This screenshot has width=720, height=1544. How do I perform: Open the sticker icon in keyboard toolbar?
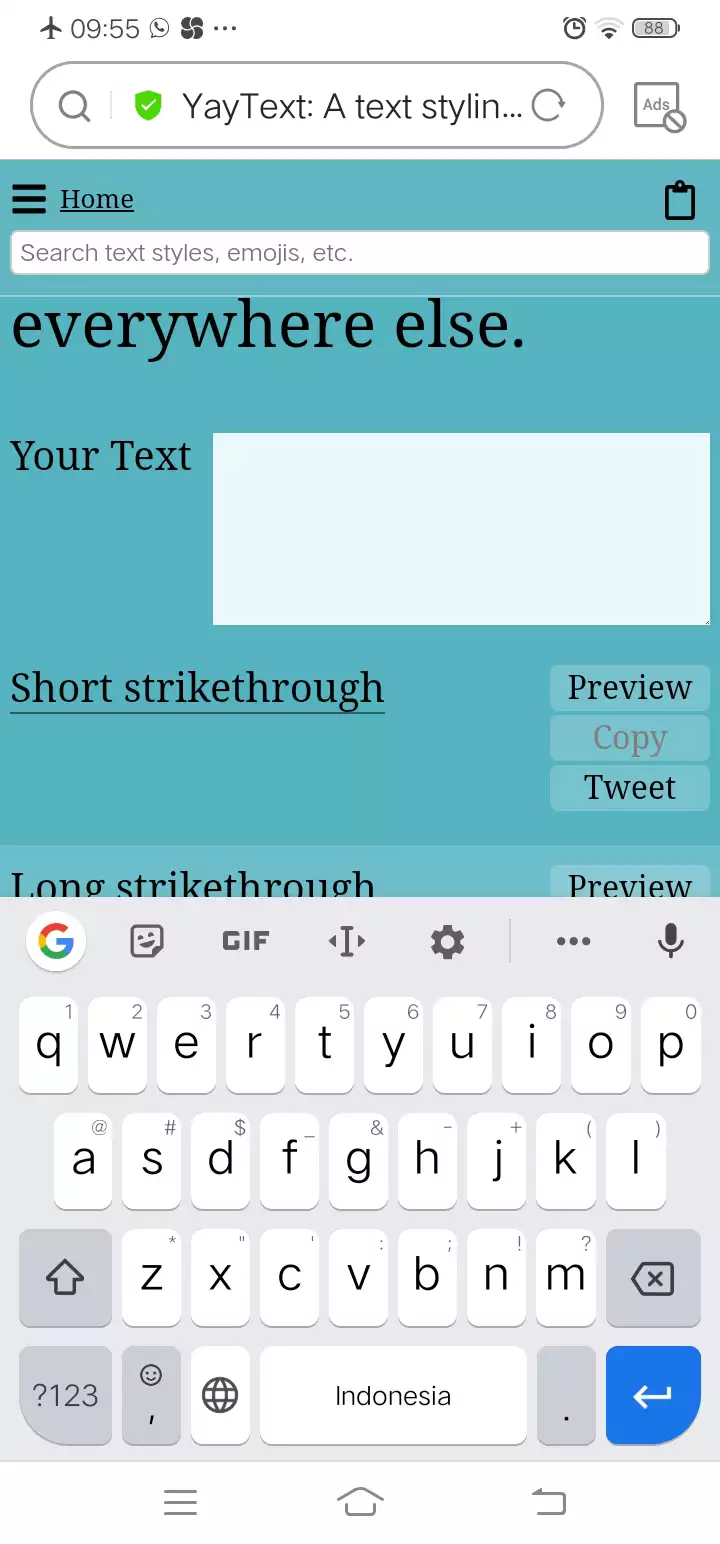pos(147,941)
